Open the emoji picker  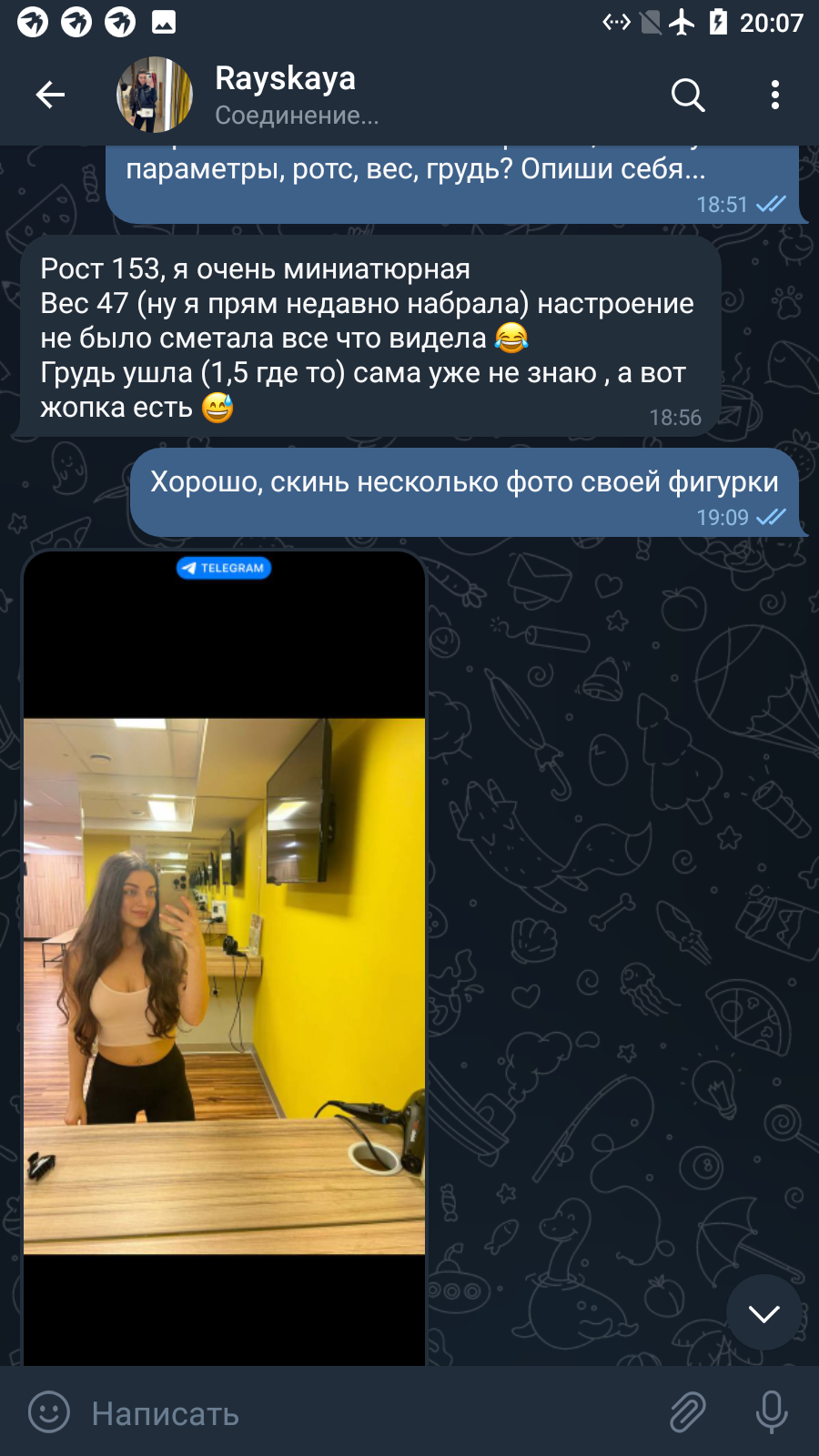pyautogui.click(x=49, y=1412)
